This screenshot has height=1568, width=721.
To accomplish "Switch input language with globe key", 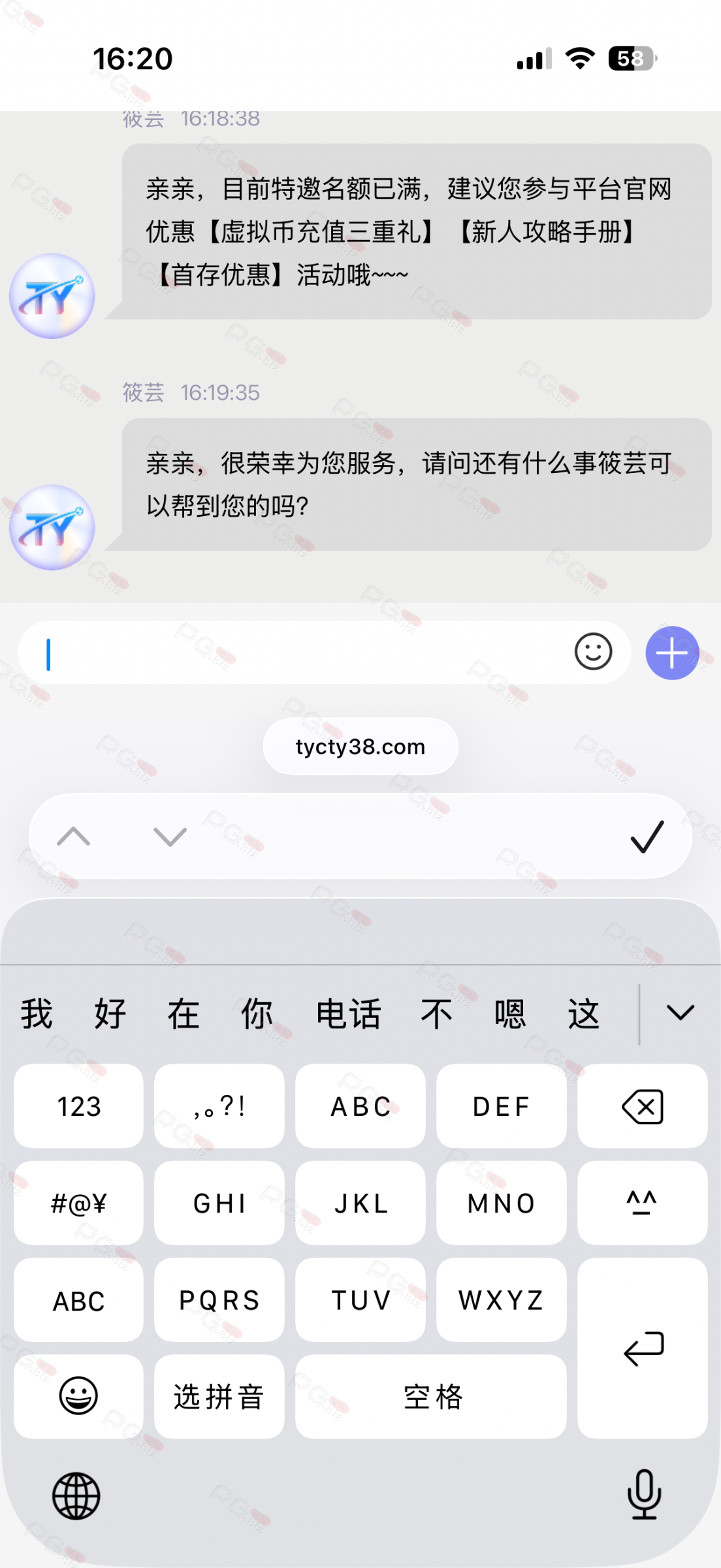I will point(76,1495).
